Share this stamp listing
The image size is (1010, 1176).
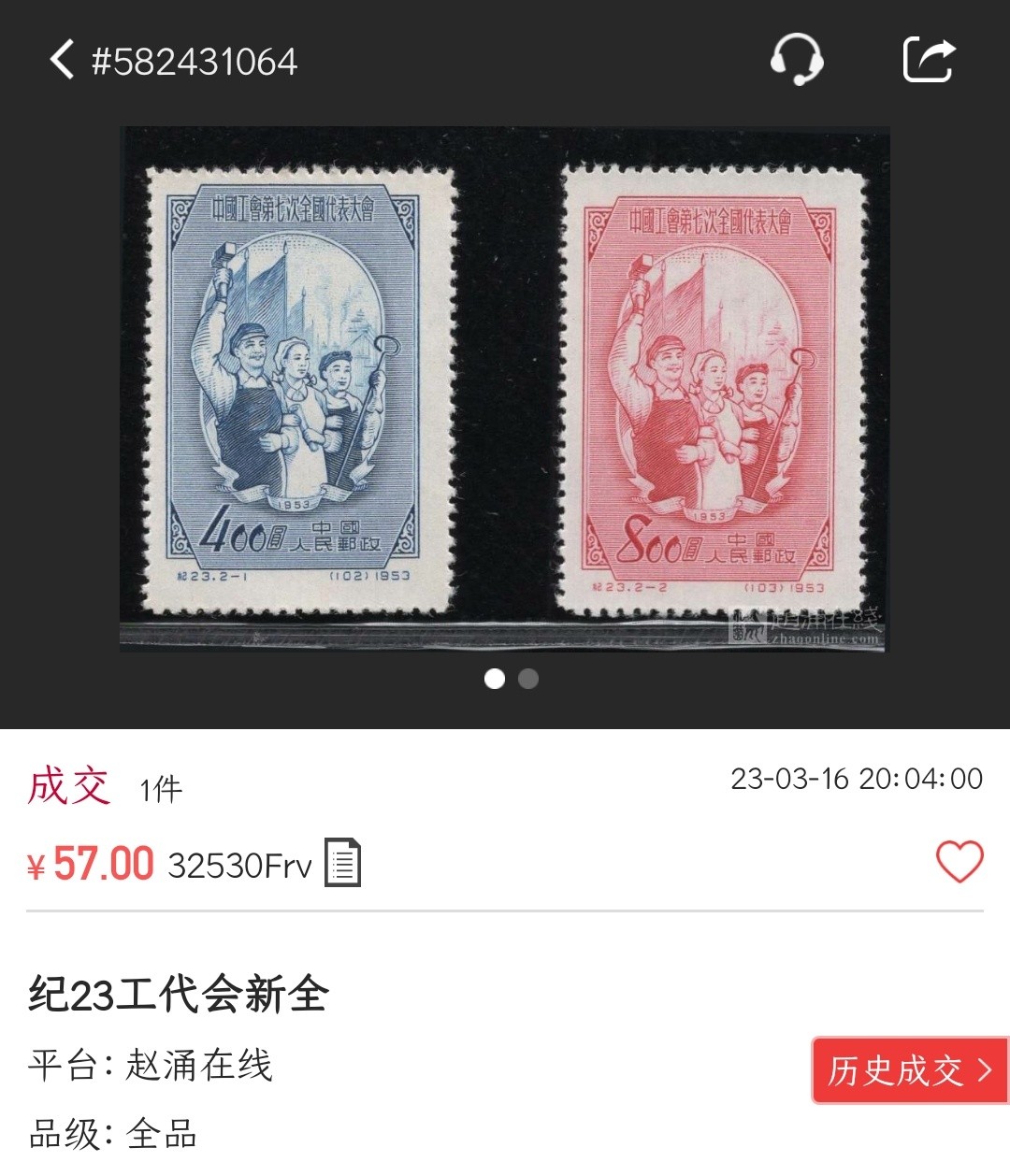(928, 60)
